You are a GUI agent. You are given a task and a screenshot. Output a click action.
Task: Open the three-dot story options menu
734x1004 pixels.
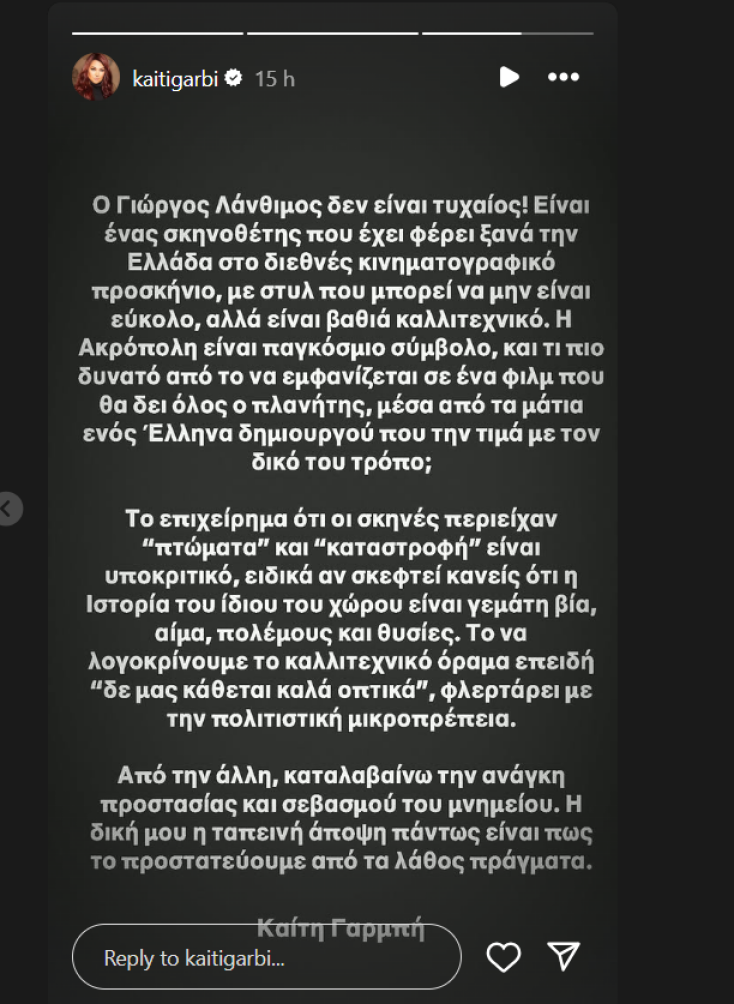(563, 77)
